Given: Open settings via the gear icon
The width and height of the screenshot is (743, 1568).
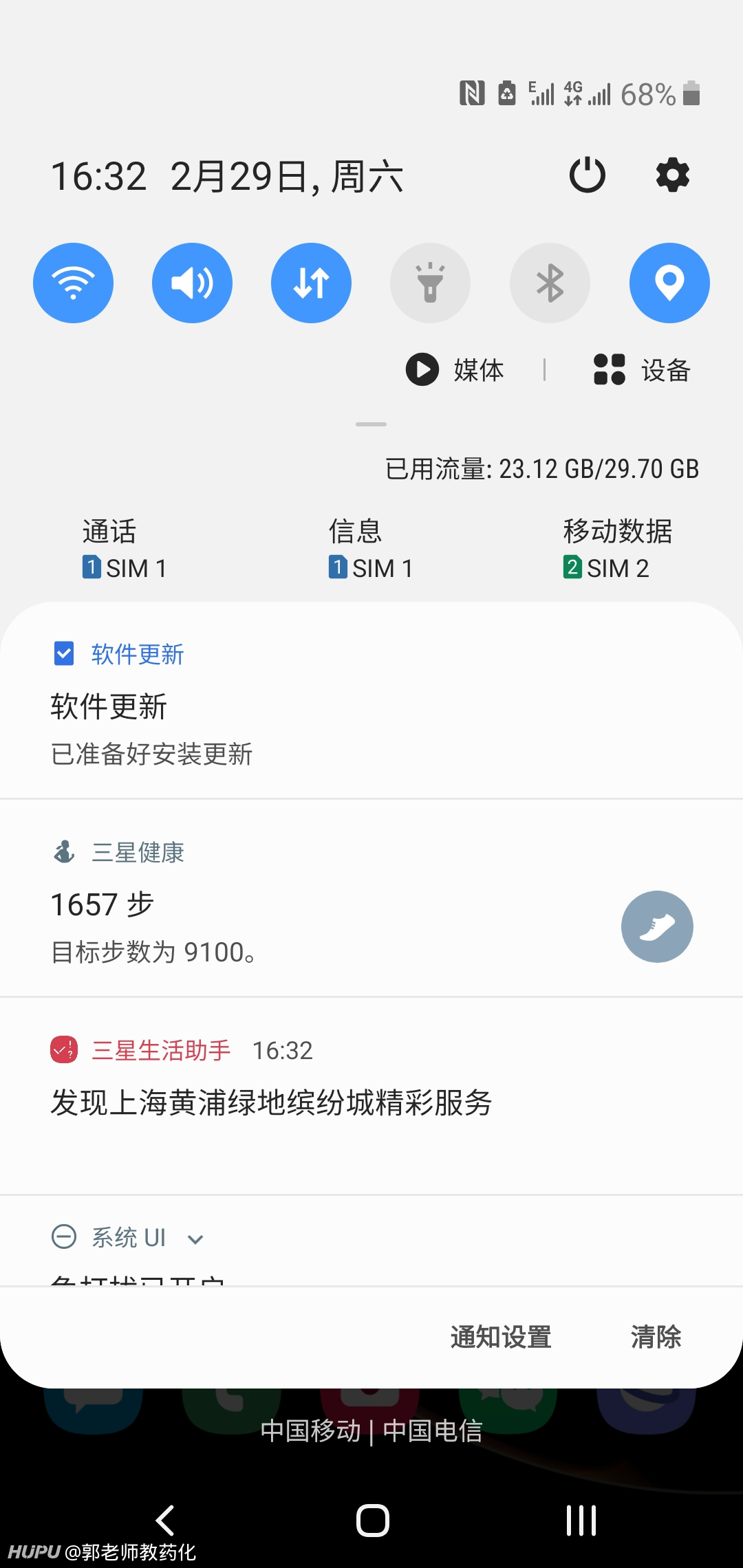Looking at the screenshot, I should (672, 175).
